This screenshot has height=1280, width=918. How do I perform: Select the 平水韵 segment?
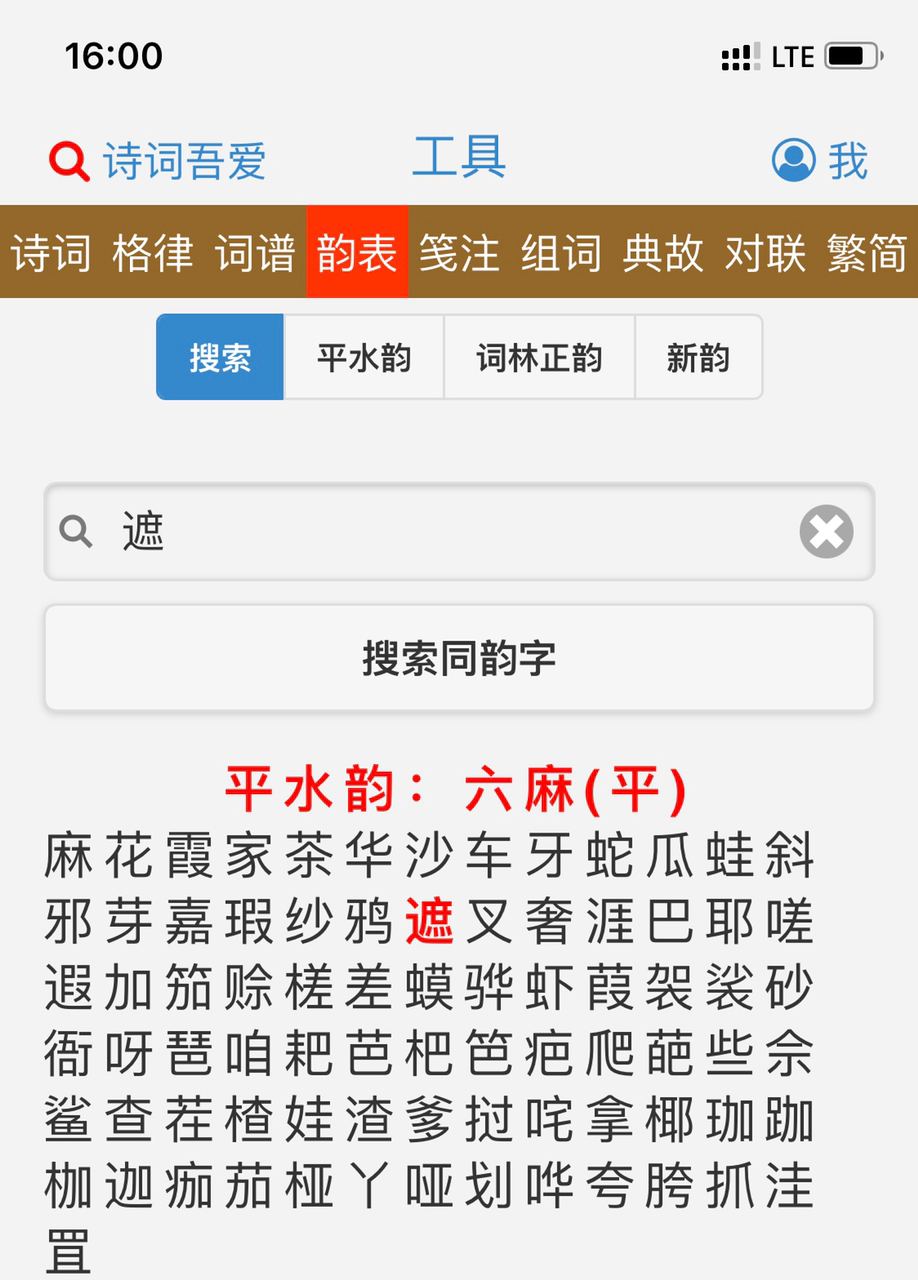tap(364, 358)
